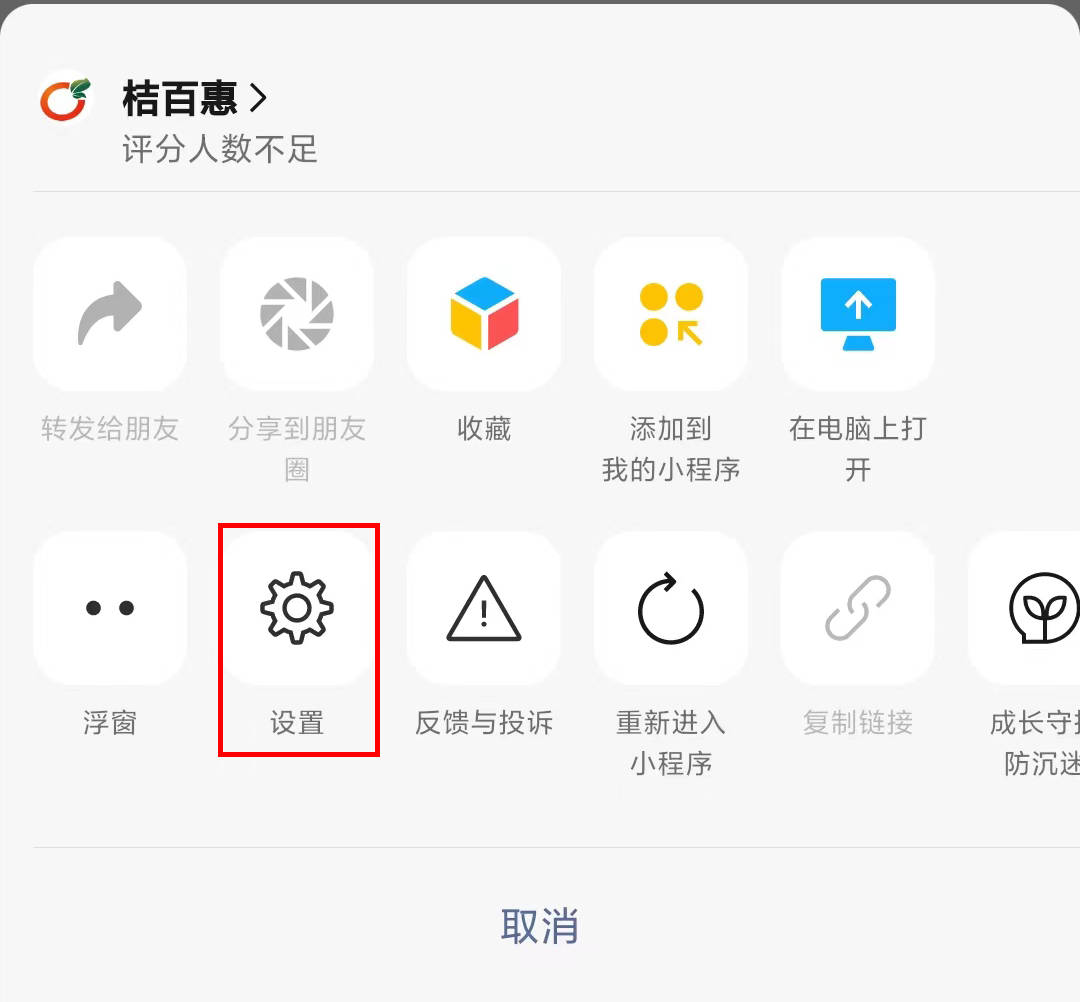
Task: Tap 重新进入小程序 to reload
Action: [671, 608]
